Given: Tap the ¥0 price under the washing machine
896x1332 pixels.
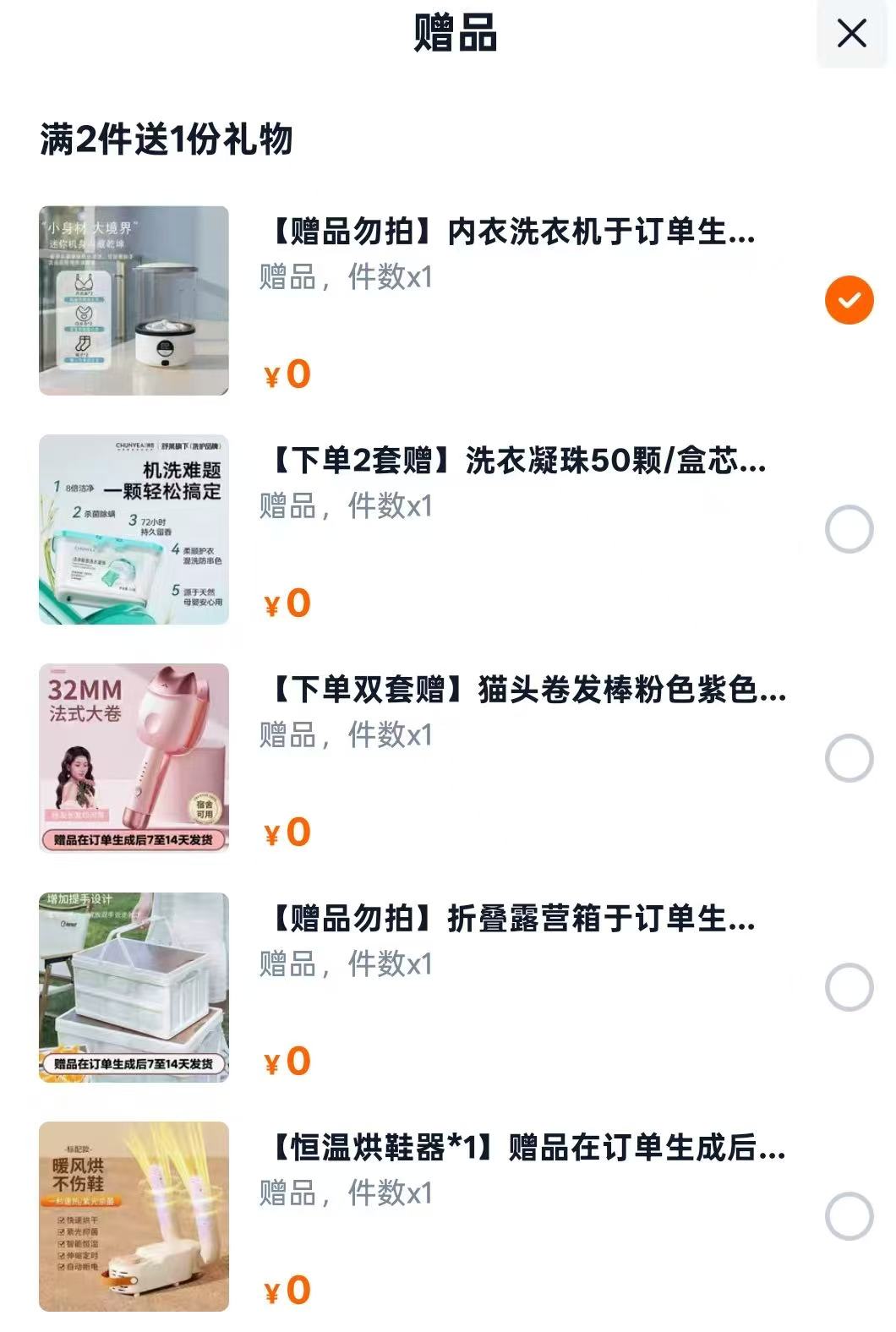Looking at the screenshot, I should [x=287, y=374].
